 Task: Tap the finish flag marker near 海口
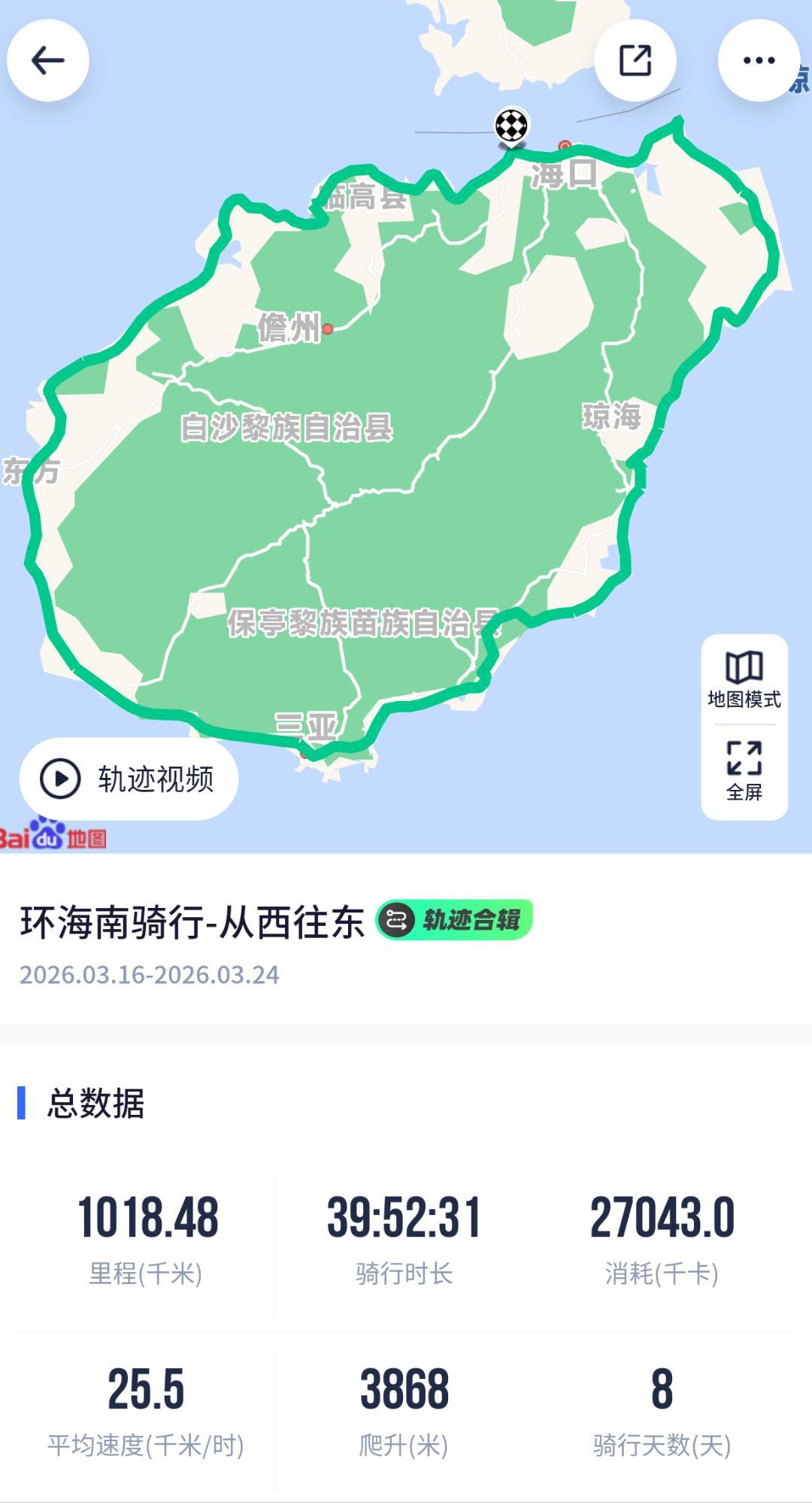[511, 126]
